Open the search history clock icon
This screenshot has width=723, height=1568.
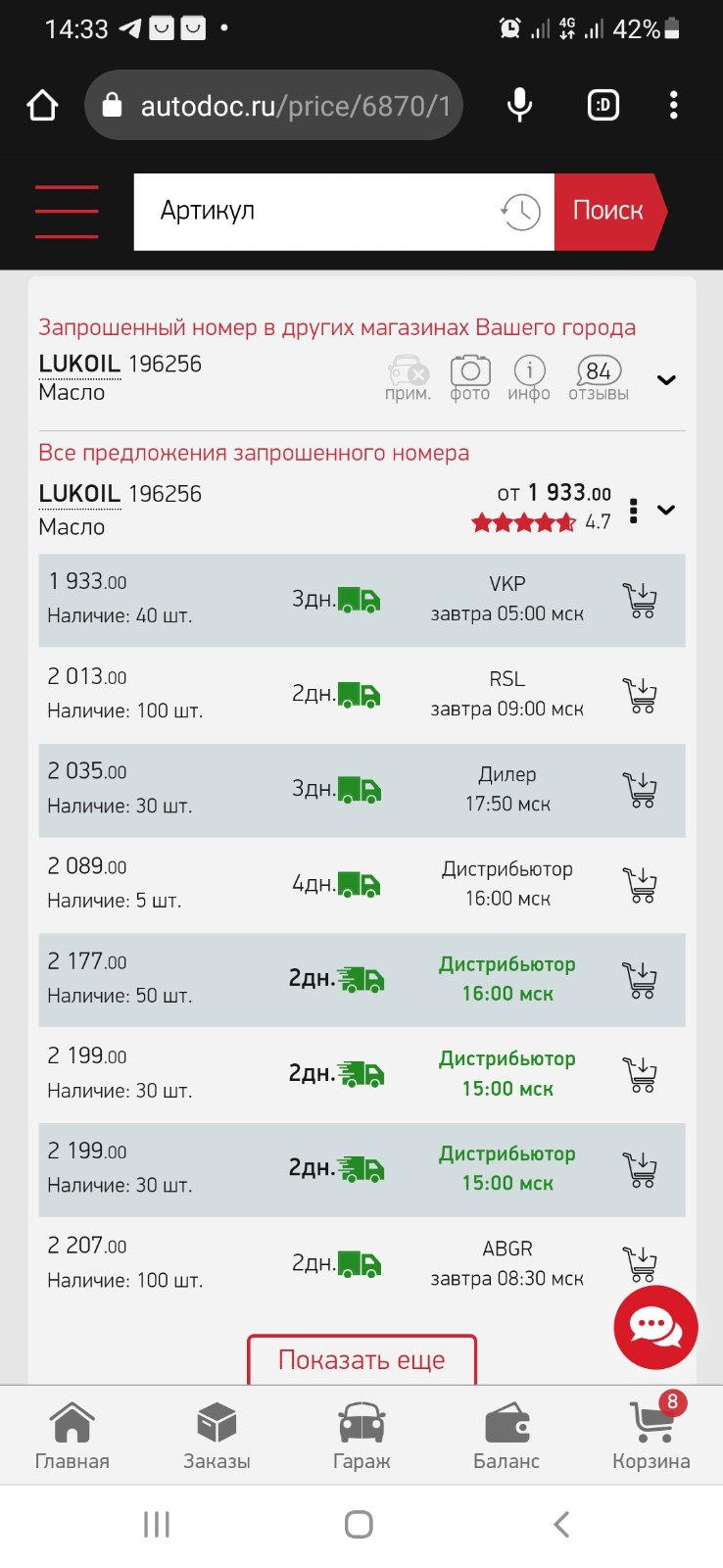point(520,212)
